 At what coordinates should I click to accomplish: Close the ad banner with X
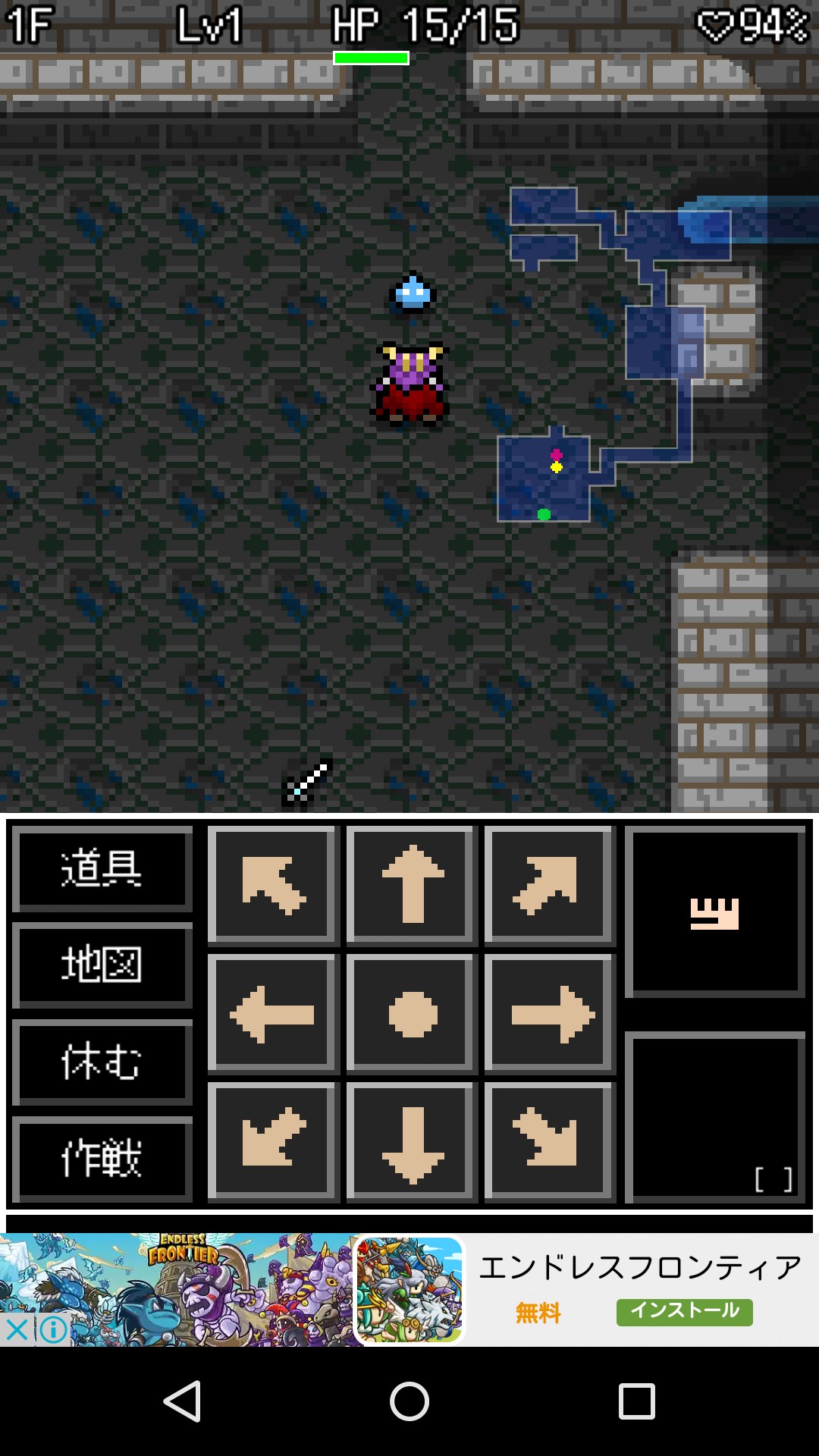coord(17,1329)
